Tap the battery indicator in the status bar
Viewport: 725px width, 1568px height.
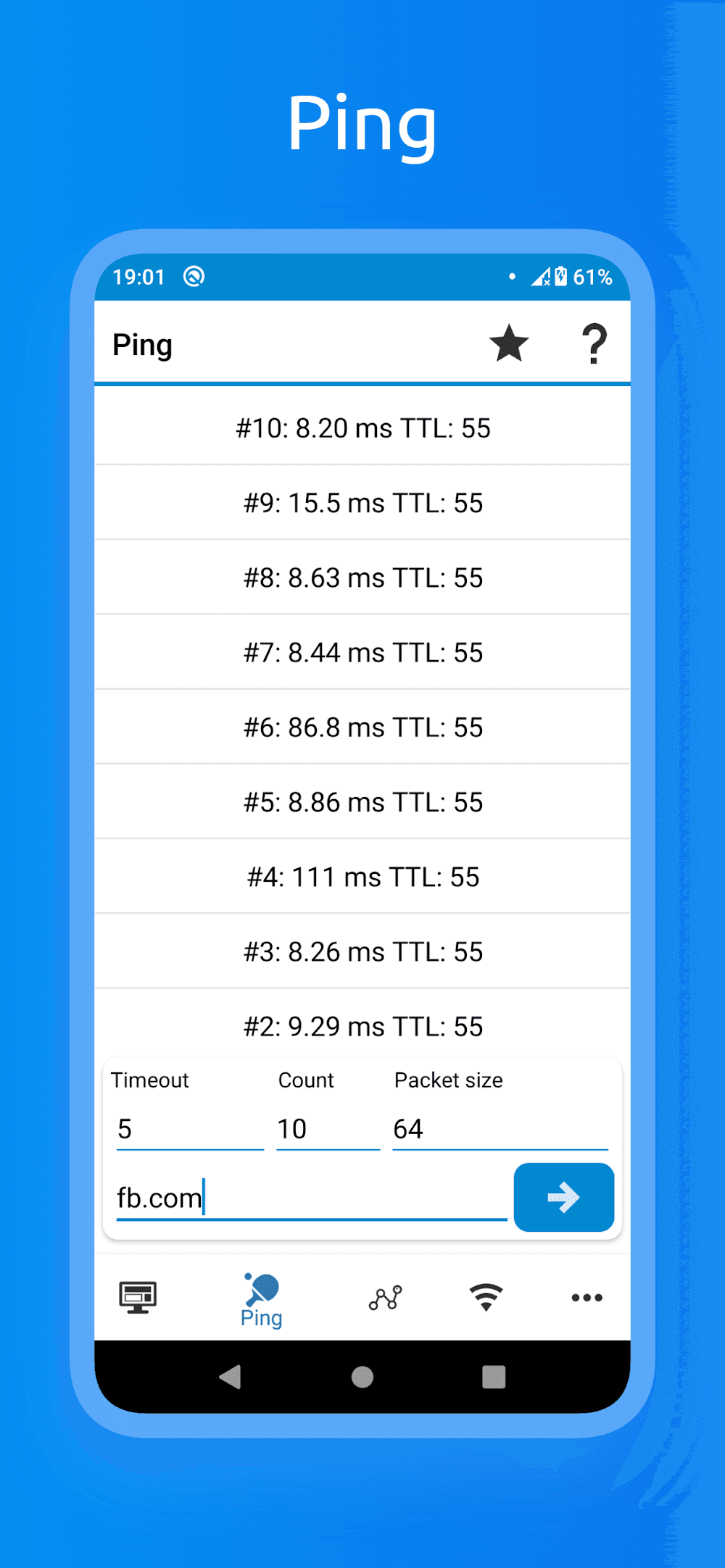560,276
